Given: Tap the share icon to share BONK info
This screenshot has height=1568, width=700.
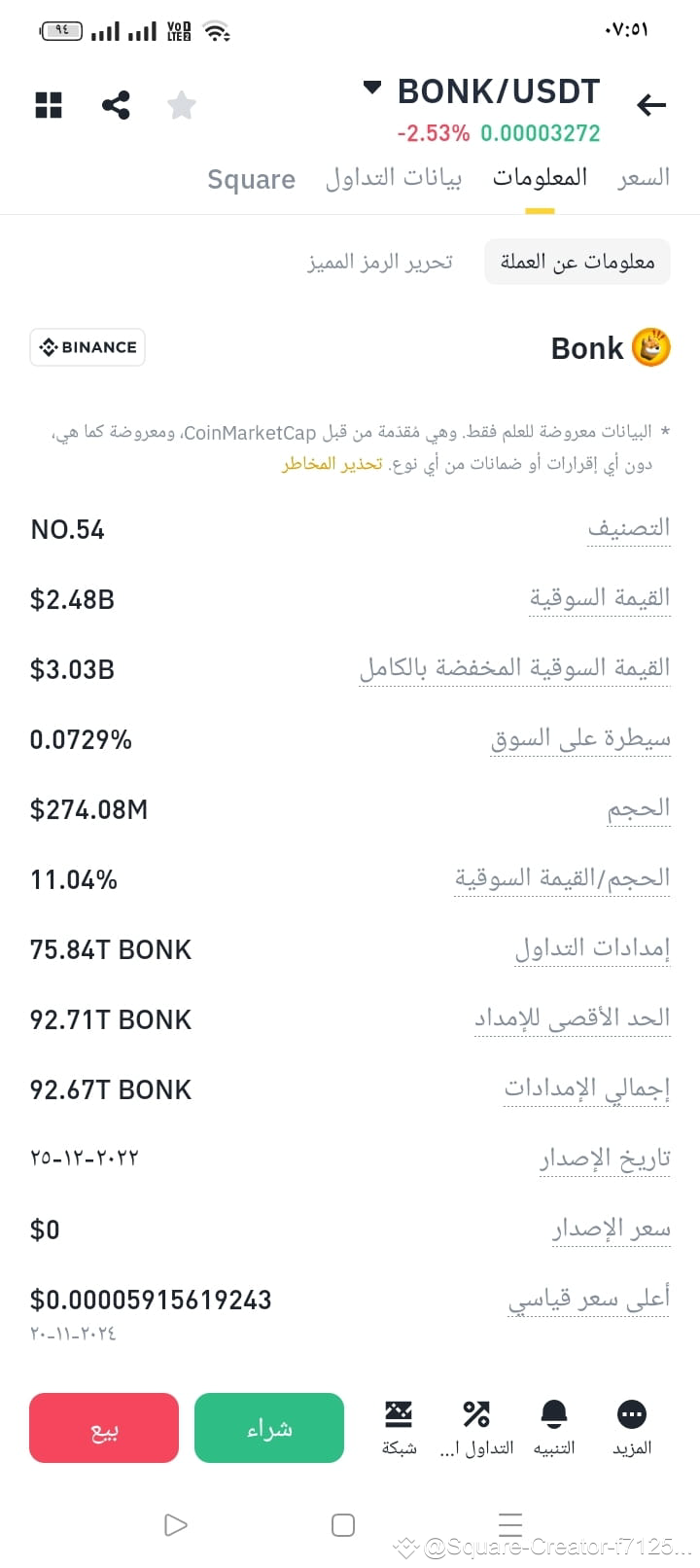Looking at the screenshot, I should (x=116, y=105).
